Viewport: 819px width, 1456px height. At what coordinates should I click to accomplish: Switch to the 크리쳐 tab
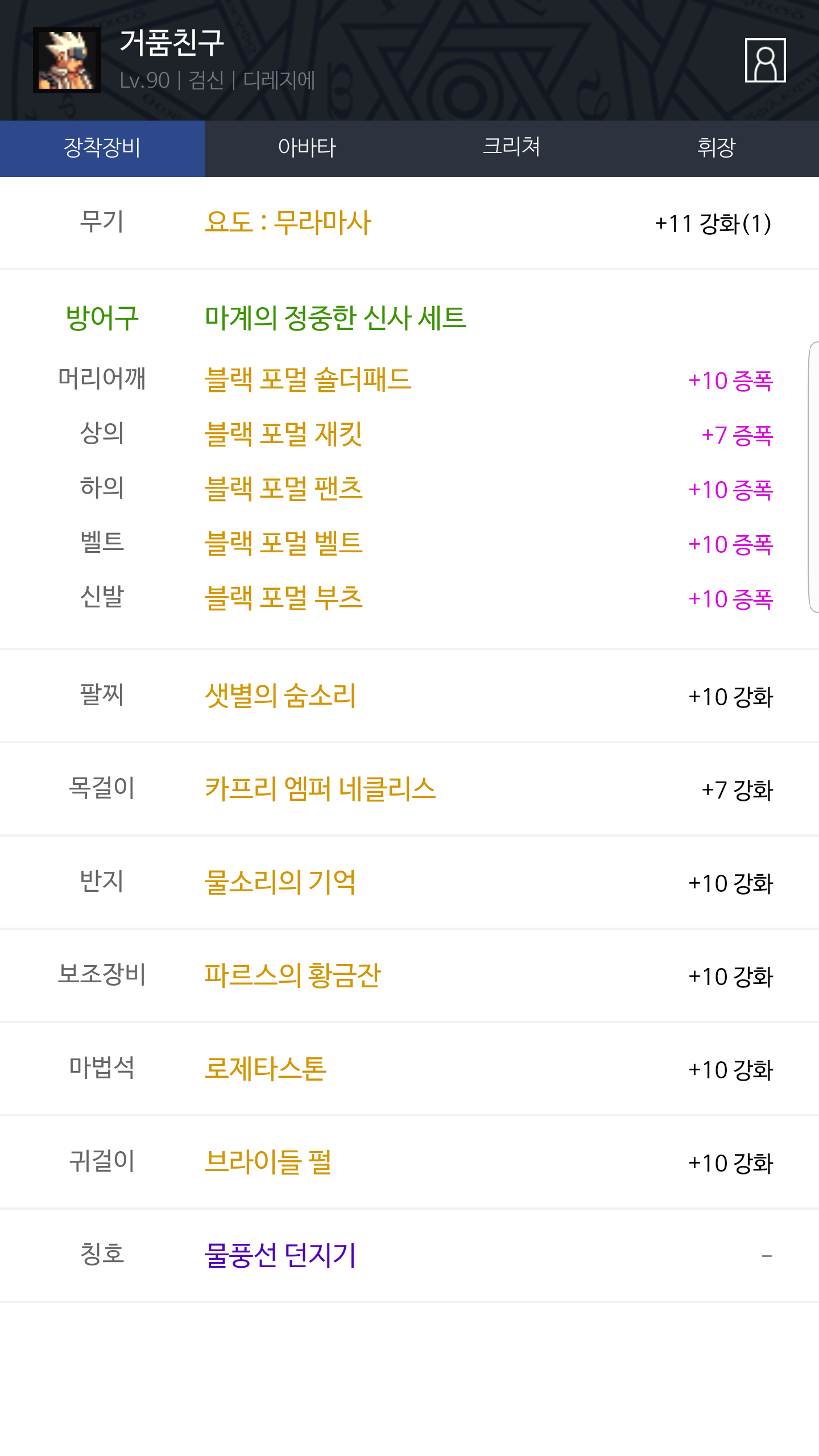(512, 148)
